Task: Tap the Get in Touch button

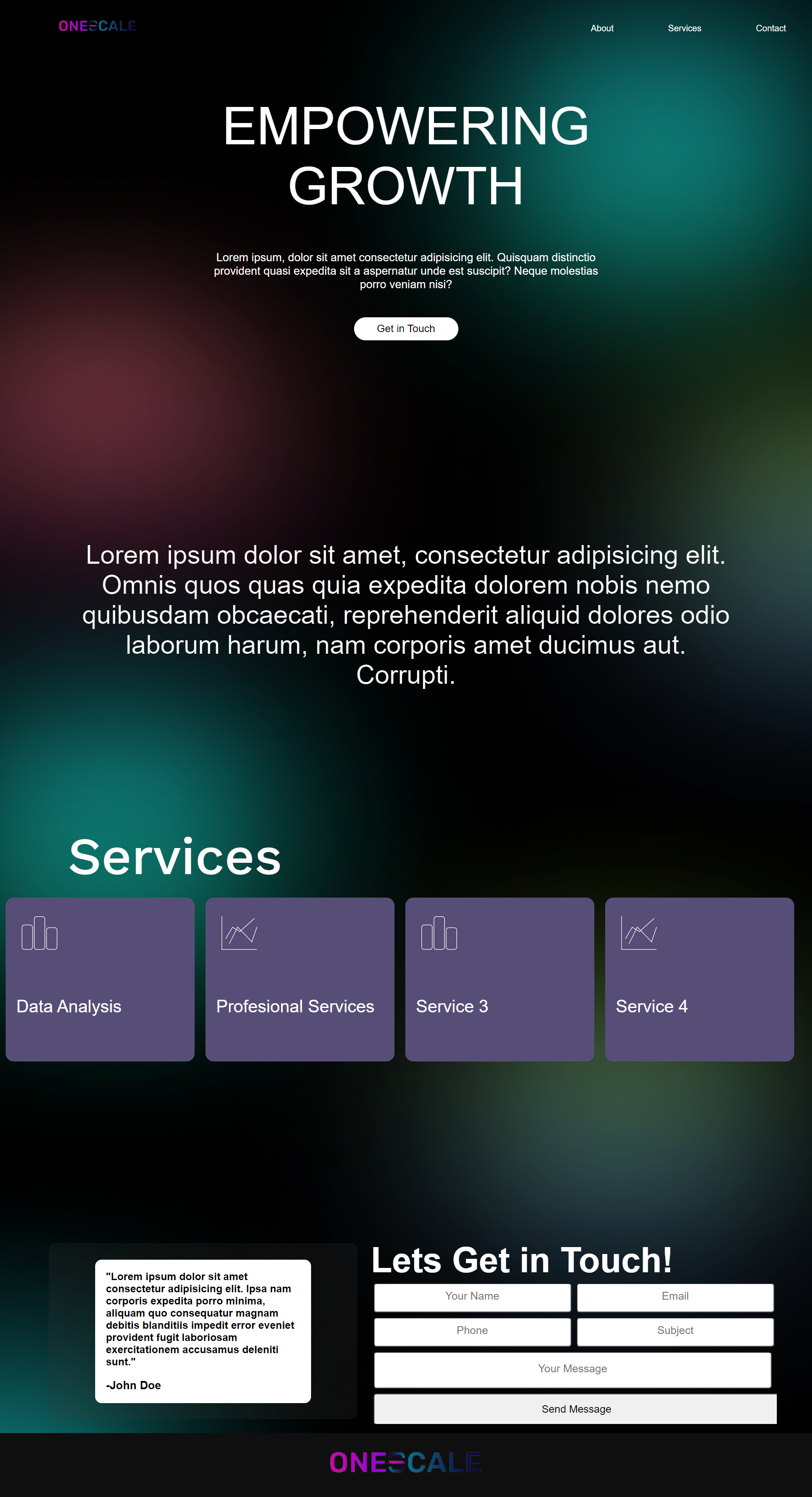Action: click(405, 329)
